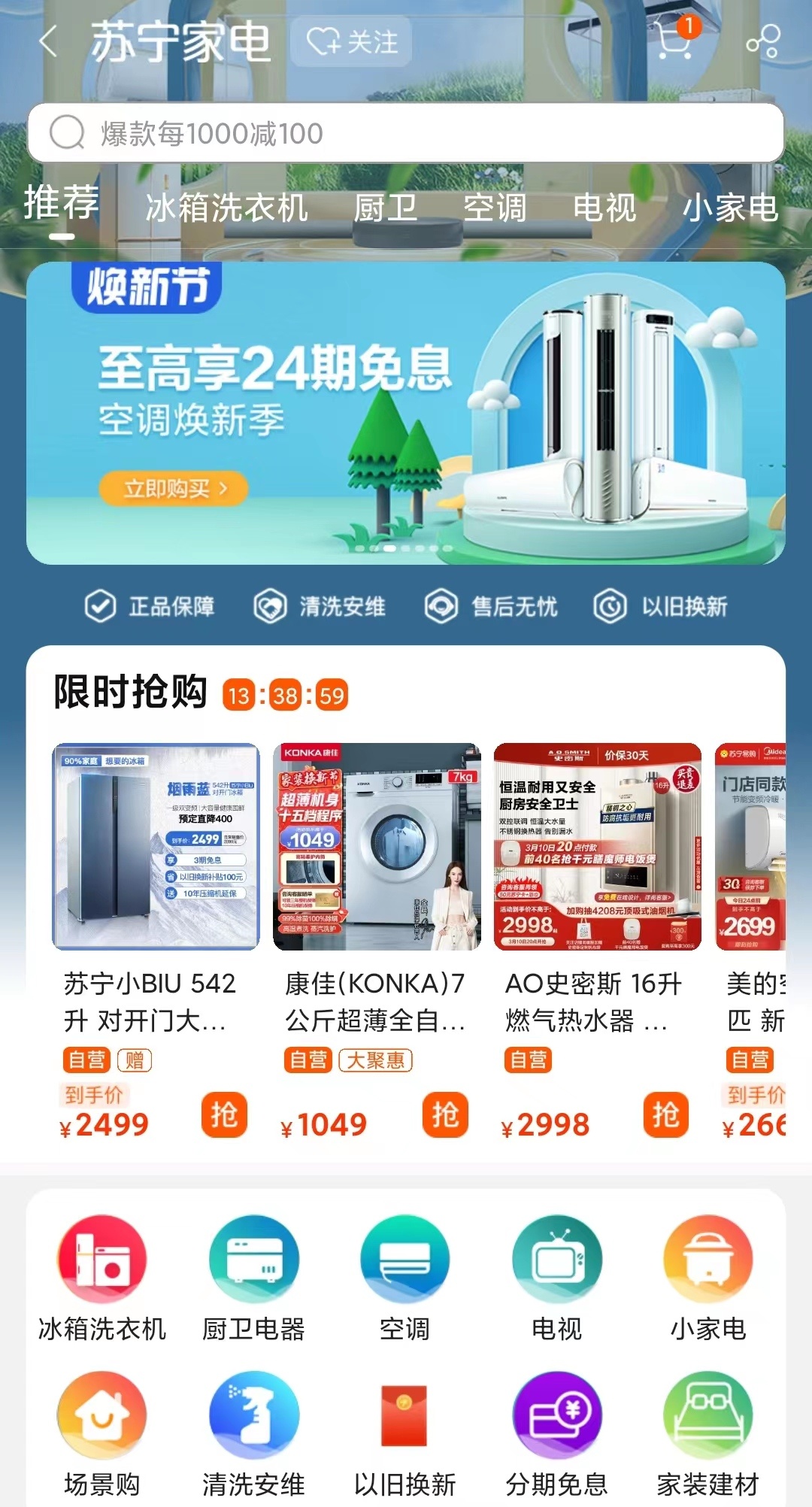
Task: Switch to the 厨卫 tab
Action: 385,208
